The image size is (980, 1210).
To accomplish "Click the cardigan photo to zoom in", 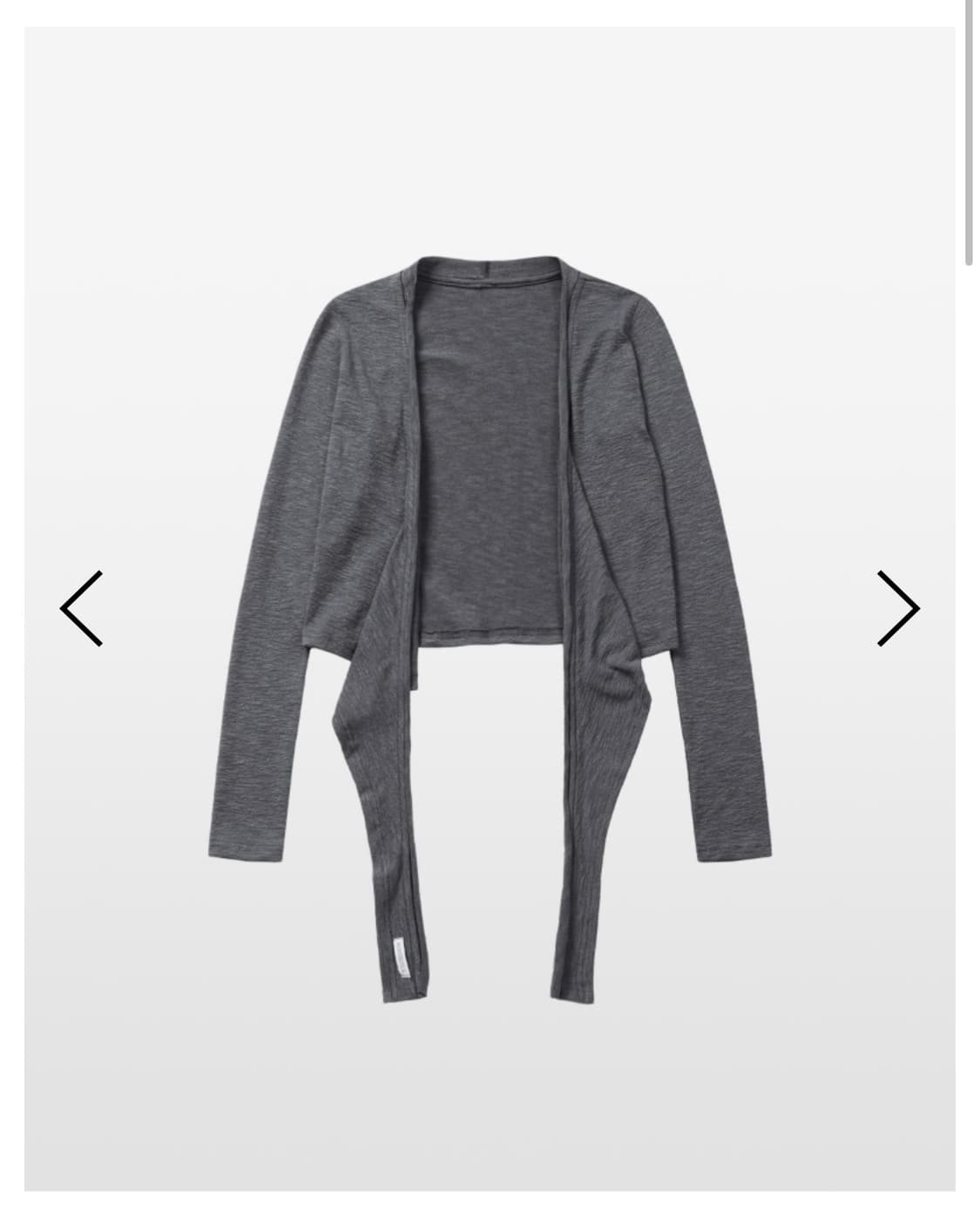I will pos(488,523).
